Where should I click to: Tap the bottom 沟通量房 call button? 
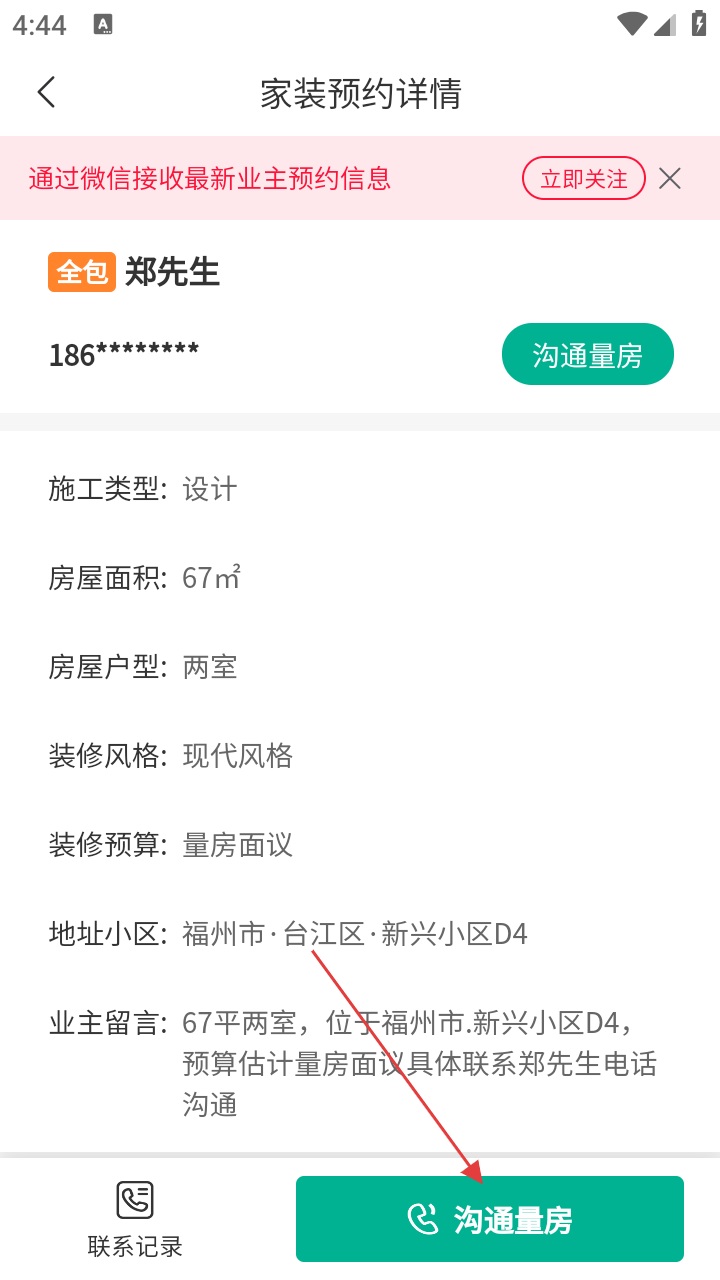pos(490,1219)
